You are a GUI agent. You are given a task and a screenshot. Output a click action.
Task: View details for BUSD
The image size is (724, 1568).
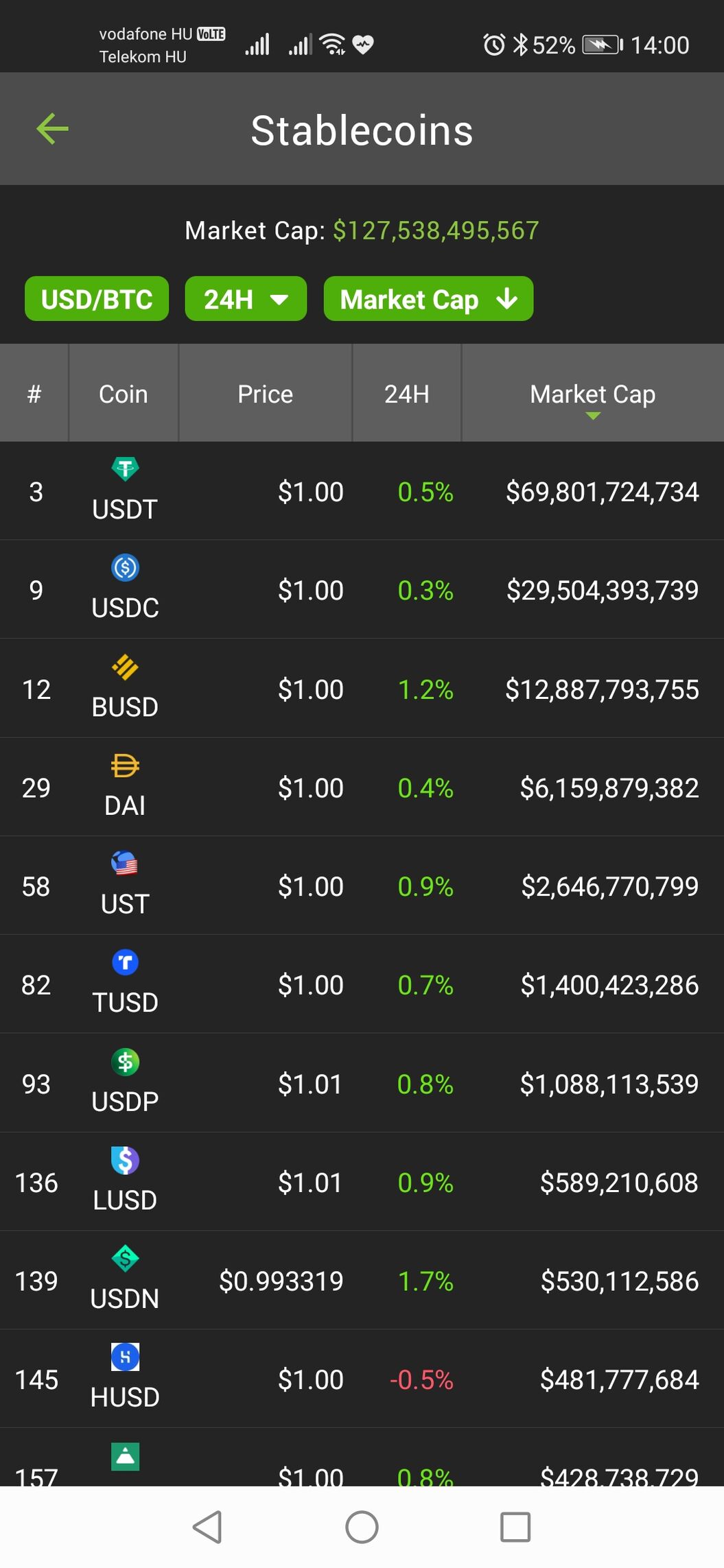click(x=362, y=689)
